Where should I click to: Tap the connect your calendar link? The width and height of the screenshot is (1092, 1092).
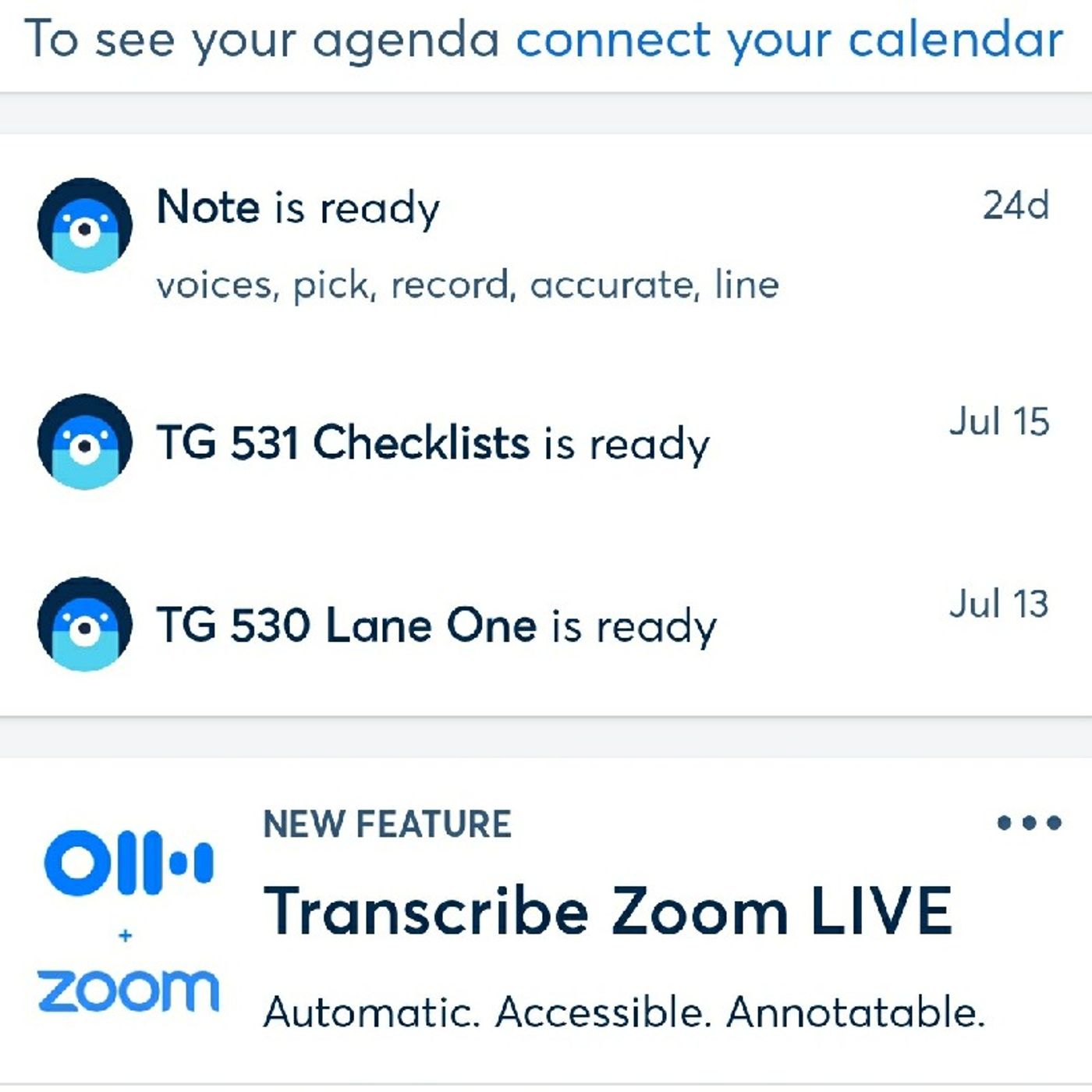coord(788,41)
